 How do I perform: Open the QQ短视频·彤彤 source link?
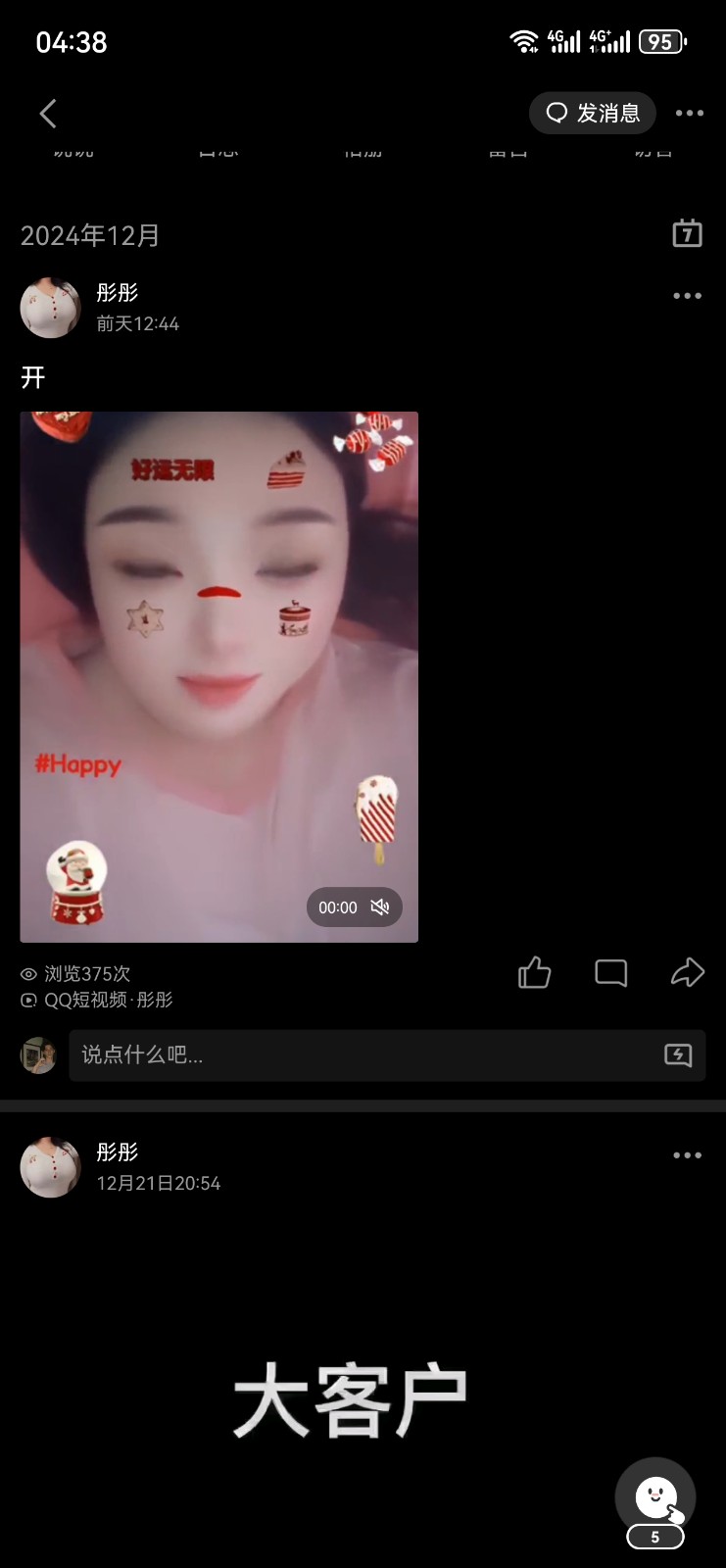[108, 1000]
